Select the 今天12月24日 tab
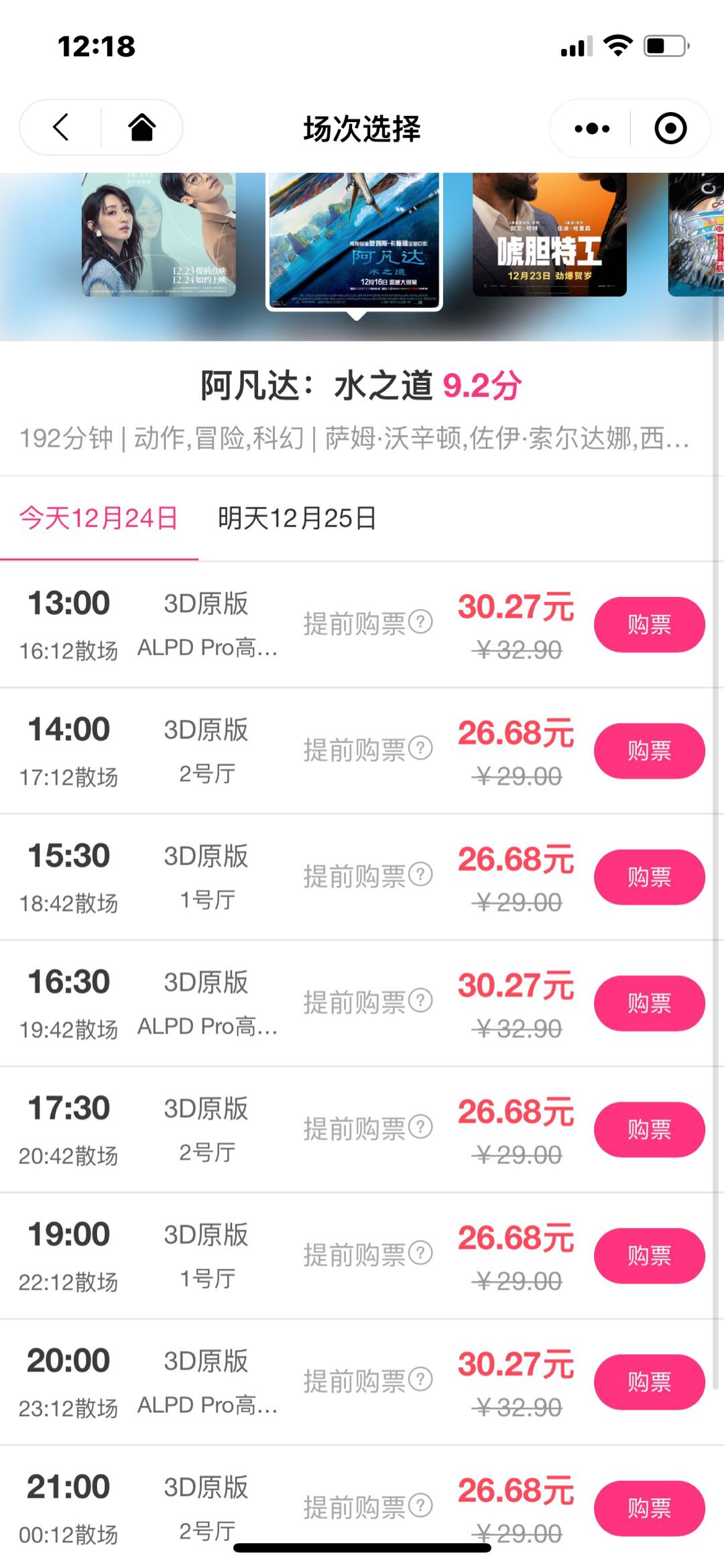Image resolution: width=724 pixels, height=1568 pixels. (99, 518)
